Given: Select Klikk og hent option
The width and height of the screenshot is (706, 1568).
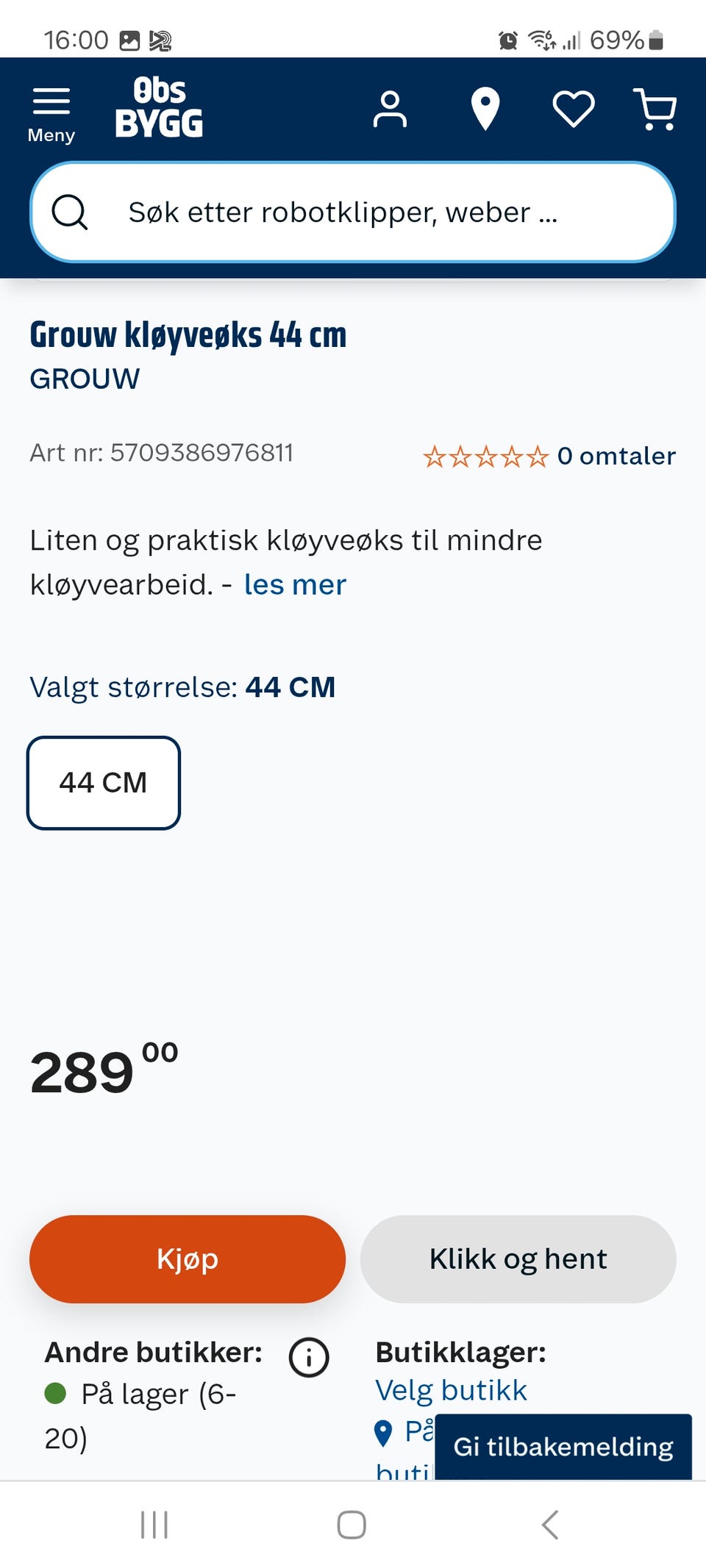Looking at the screenshot, I should click(518, 1259).
